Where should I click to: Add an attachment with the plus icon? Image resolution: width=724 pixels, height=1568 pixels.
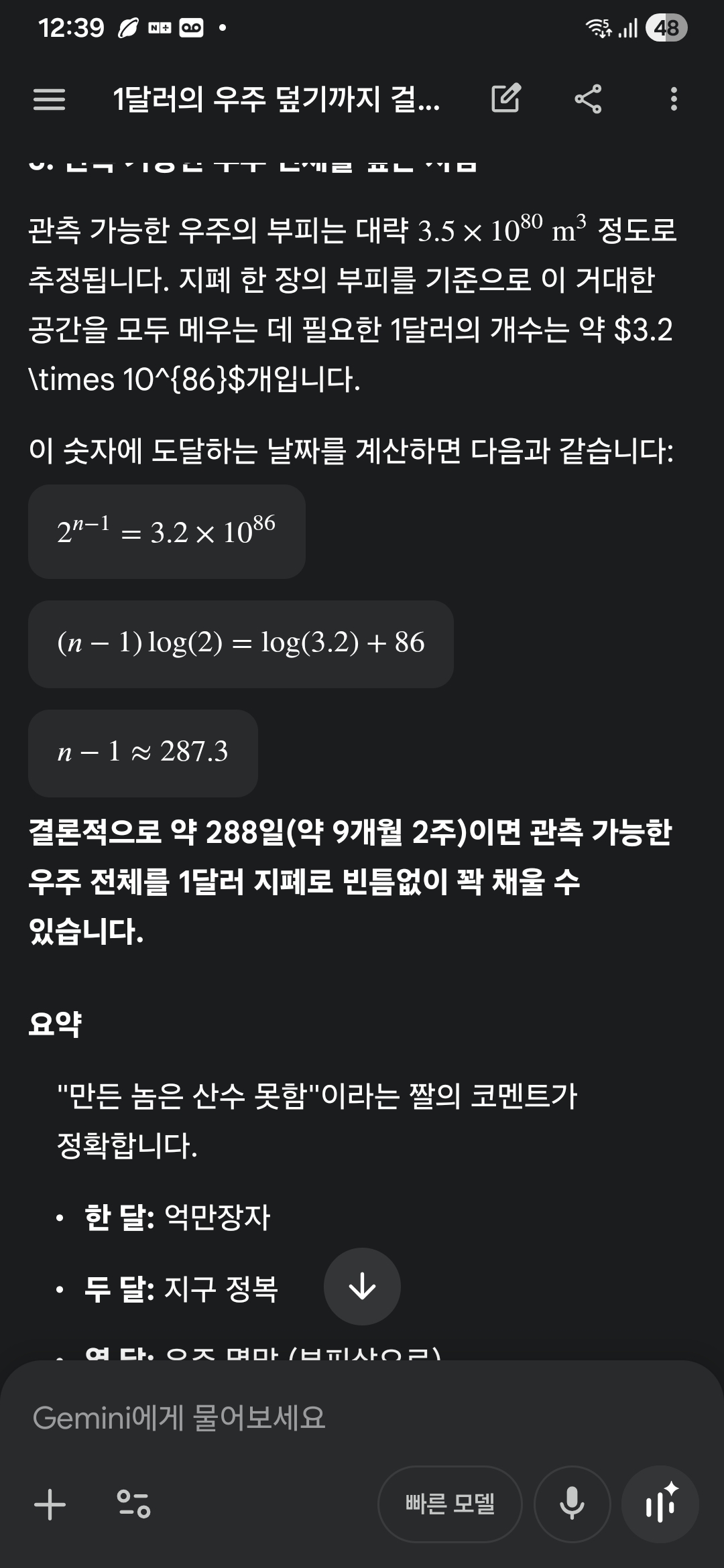[x=50, y=1504]
